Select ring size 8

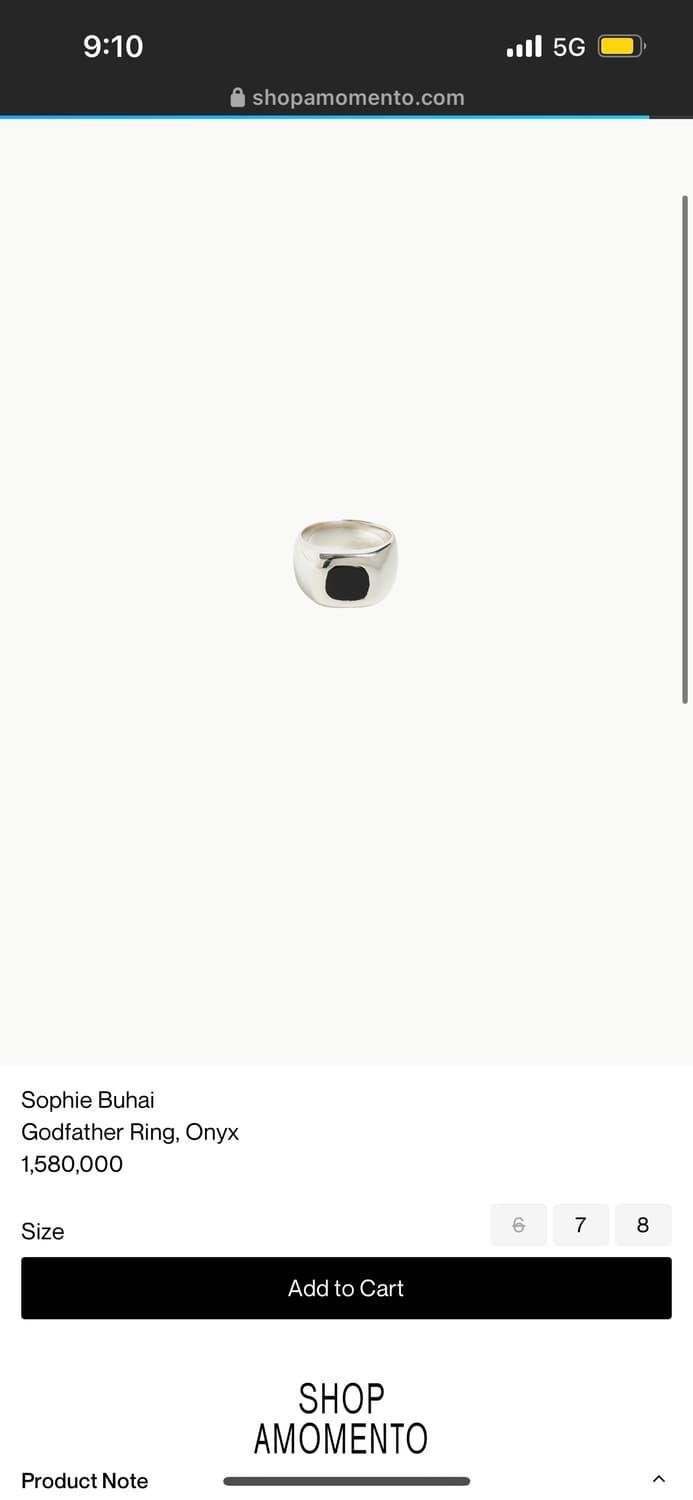[643, 1225]
